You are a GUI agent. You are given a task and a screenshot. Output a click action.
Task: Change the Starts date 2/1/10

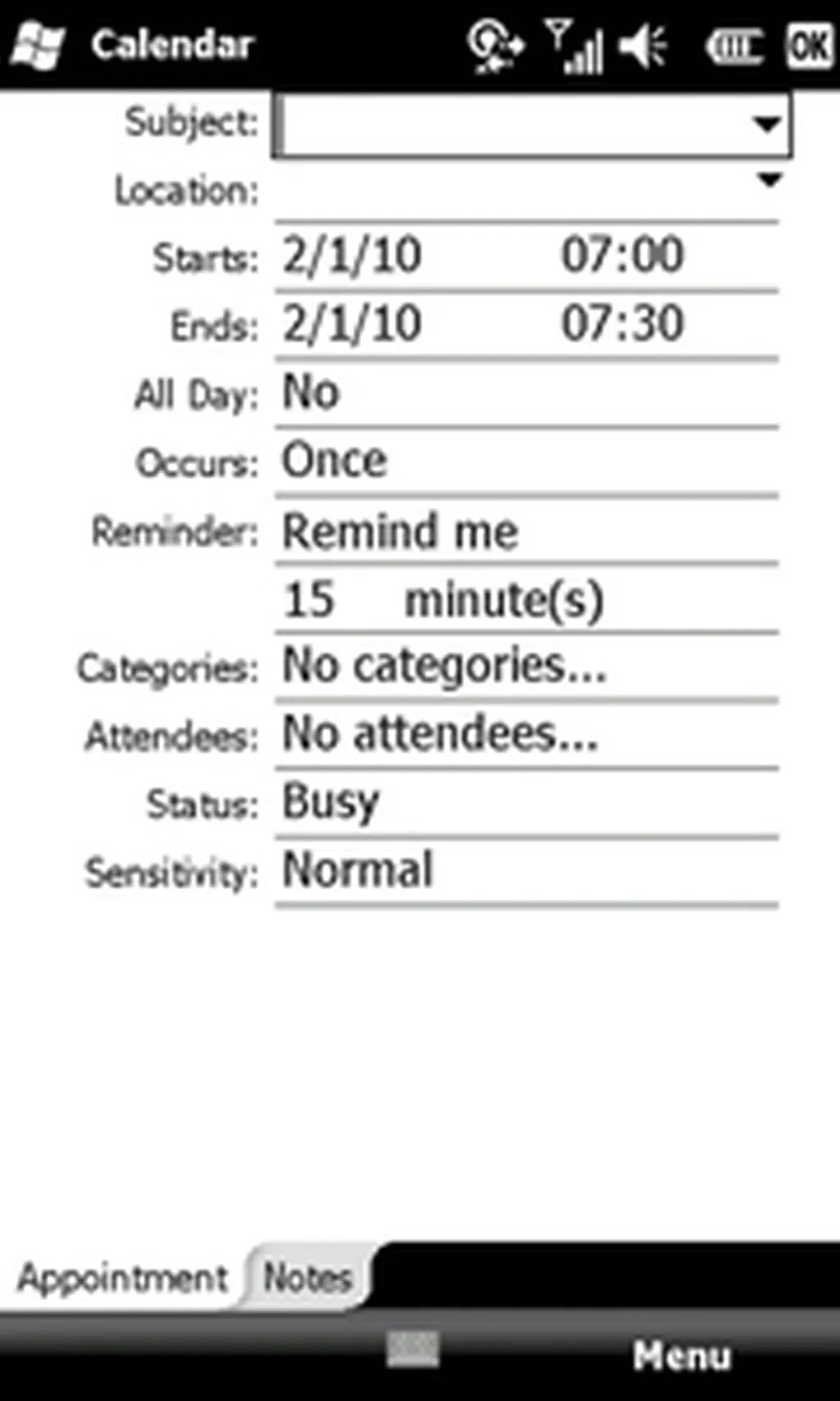(353, 255)
